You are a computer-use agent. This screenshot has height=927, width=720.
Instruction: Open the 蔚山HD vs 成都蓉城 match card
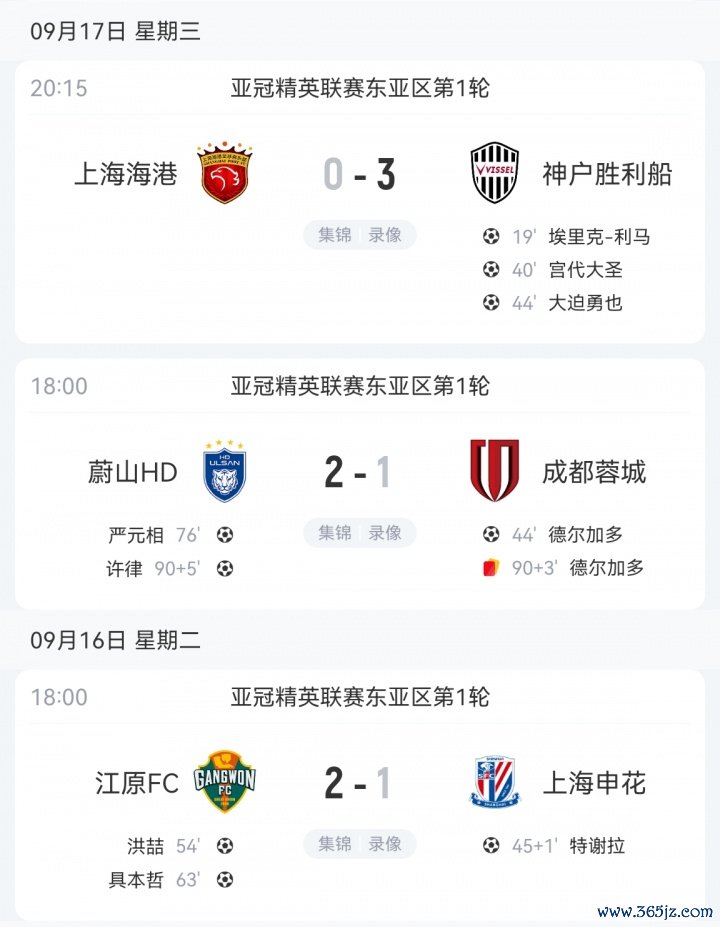(x=359, y=473)
